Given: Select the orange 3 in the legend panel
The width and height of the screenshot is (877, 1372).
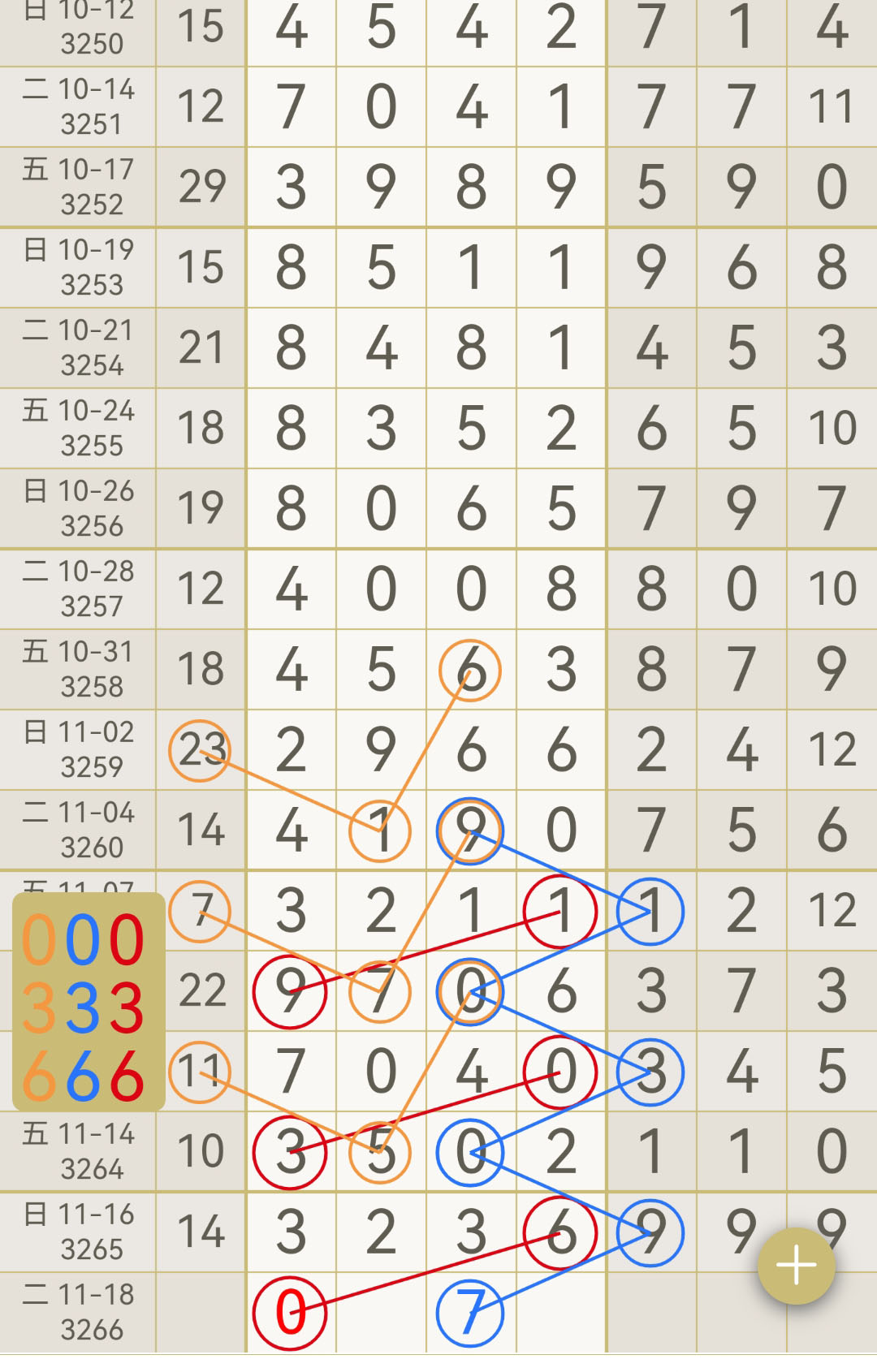Looking at the screenshot, I should [39, 1008].
